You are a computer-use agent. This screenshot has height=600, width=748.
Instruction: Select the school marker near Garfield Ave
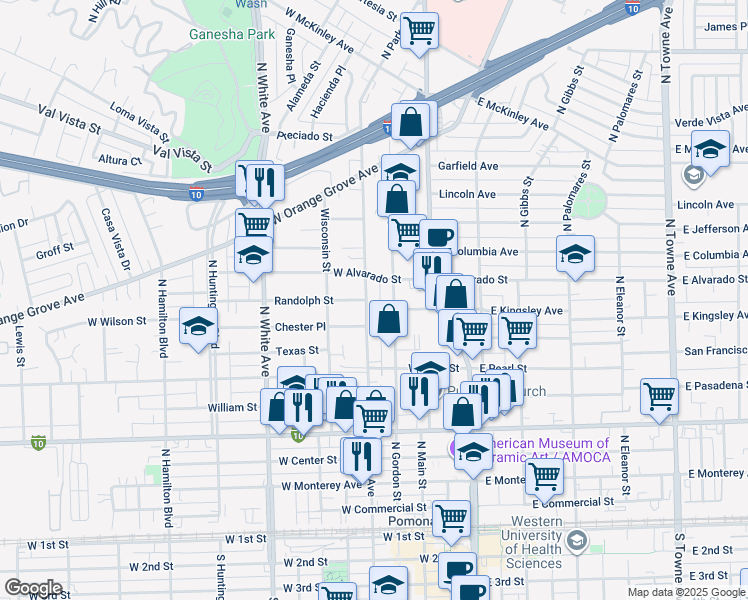click(x=400, y=172)
